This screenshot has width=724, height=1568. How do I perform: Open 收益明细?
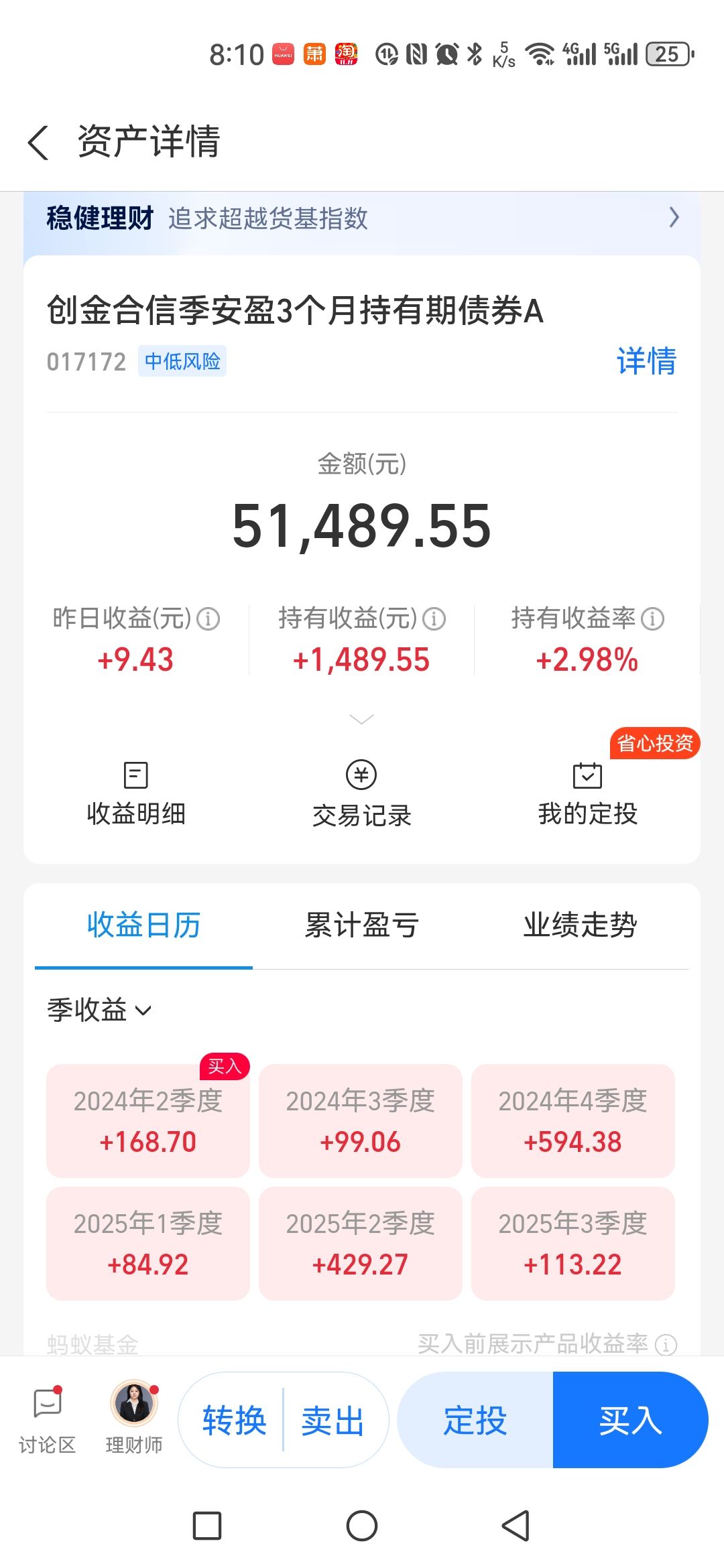pyautogui.click(x=136, y=794)
